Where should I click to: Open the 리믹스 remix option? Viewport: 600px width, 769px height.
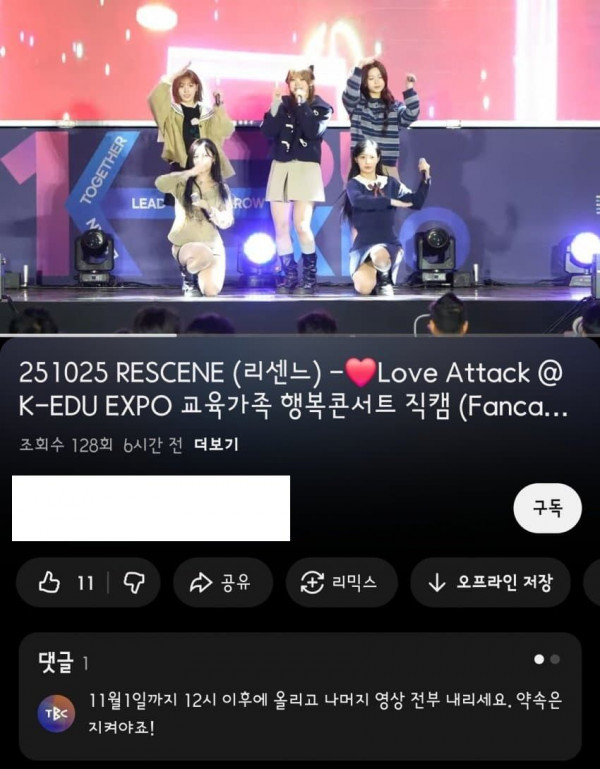pos(341,583)
